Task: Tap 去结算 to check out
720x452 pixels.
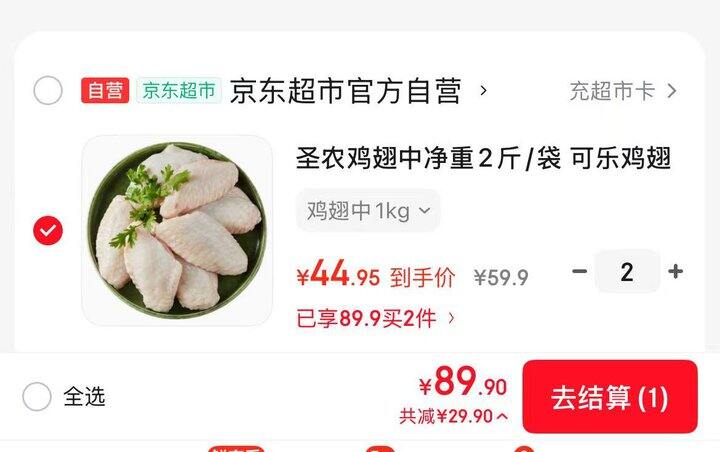Action: (609, 397)
